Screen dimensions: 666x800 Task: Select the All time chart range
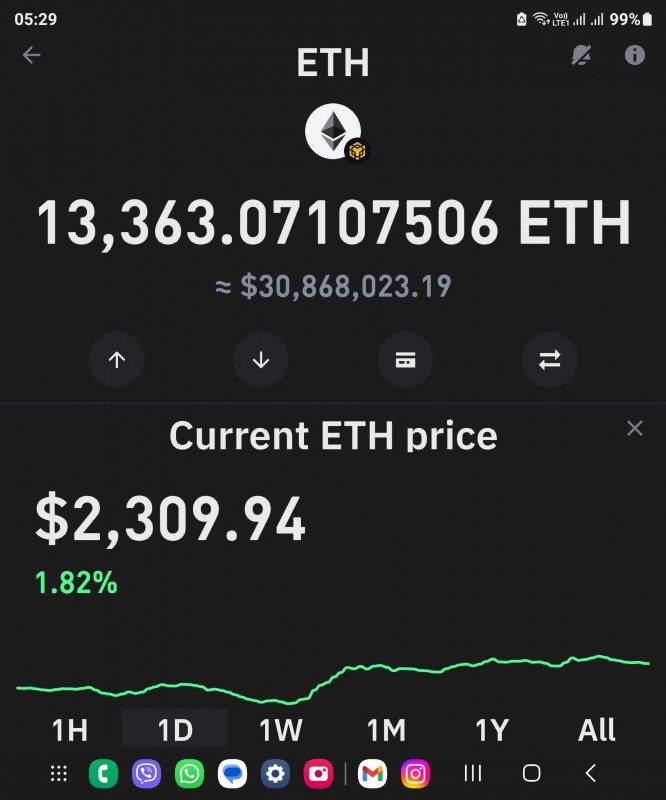coord(597,730)
